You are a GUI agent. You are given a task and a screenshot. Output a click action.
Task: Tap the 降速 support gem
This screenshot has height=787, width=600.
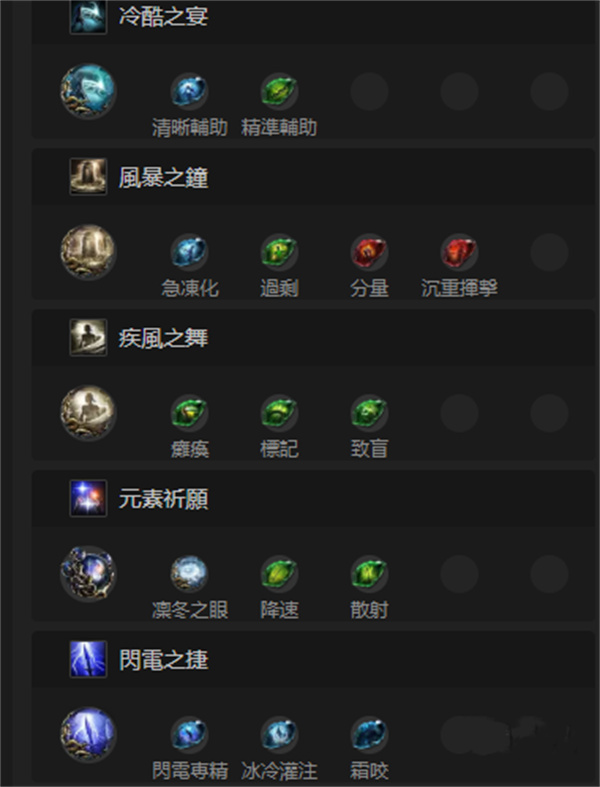click(279, 573)
